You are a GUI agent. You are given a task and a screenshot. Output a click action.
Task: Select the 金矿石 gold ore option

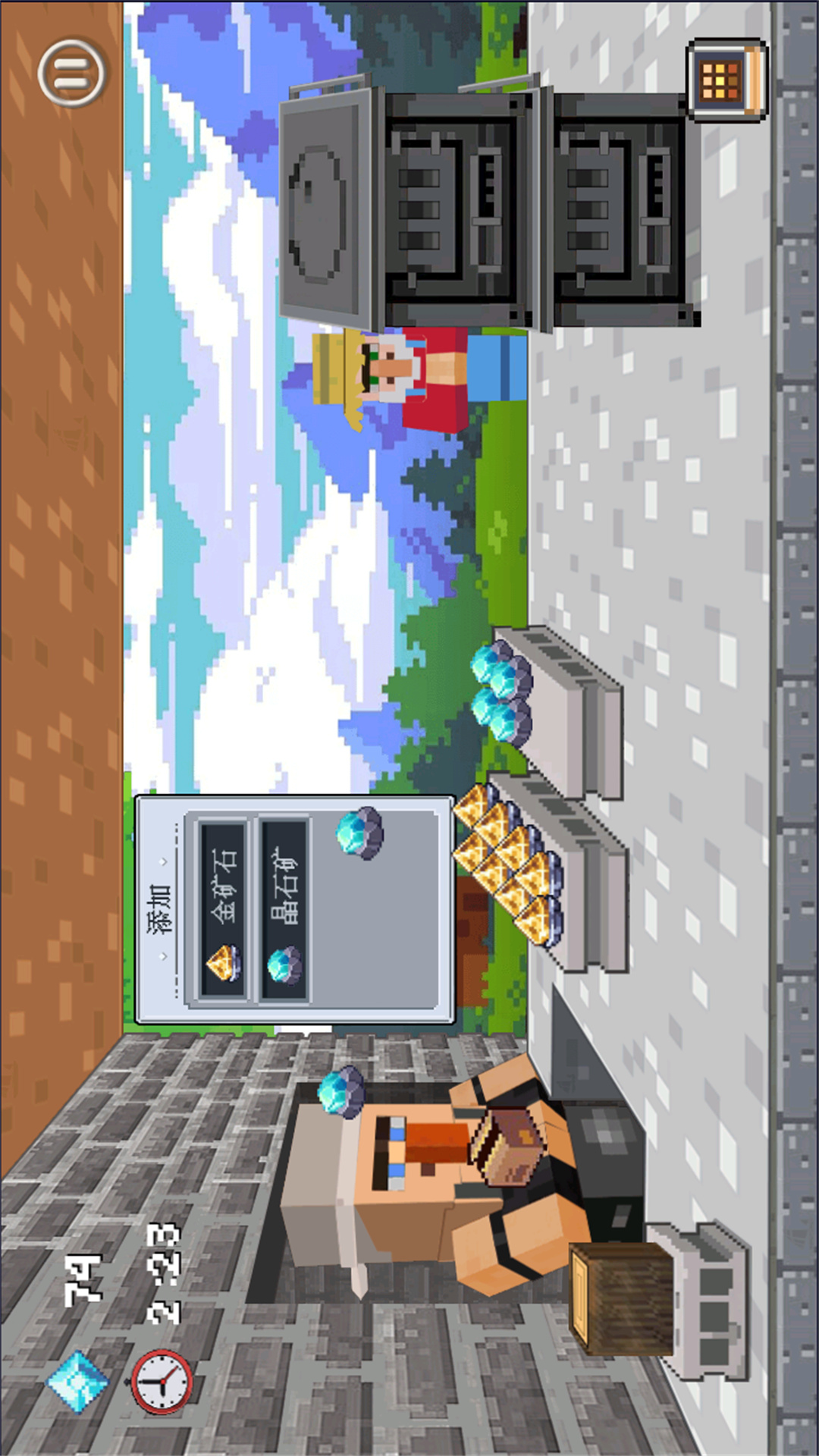tap(223, 910)
